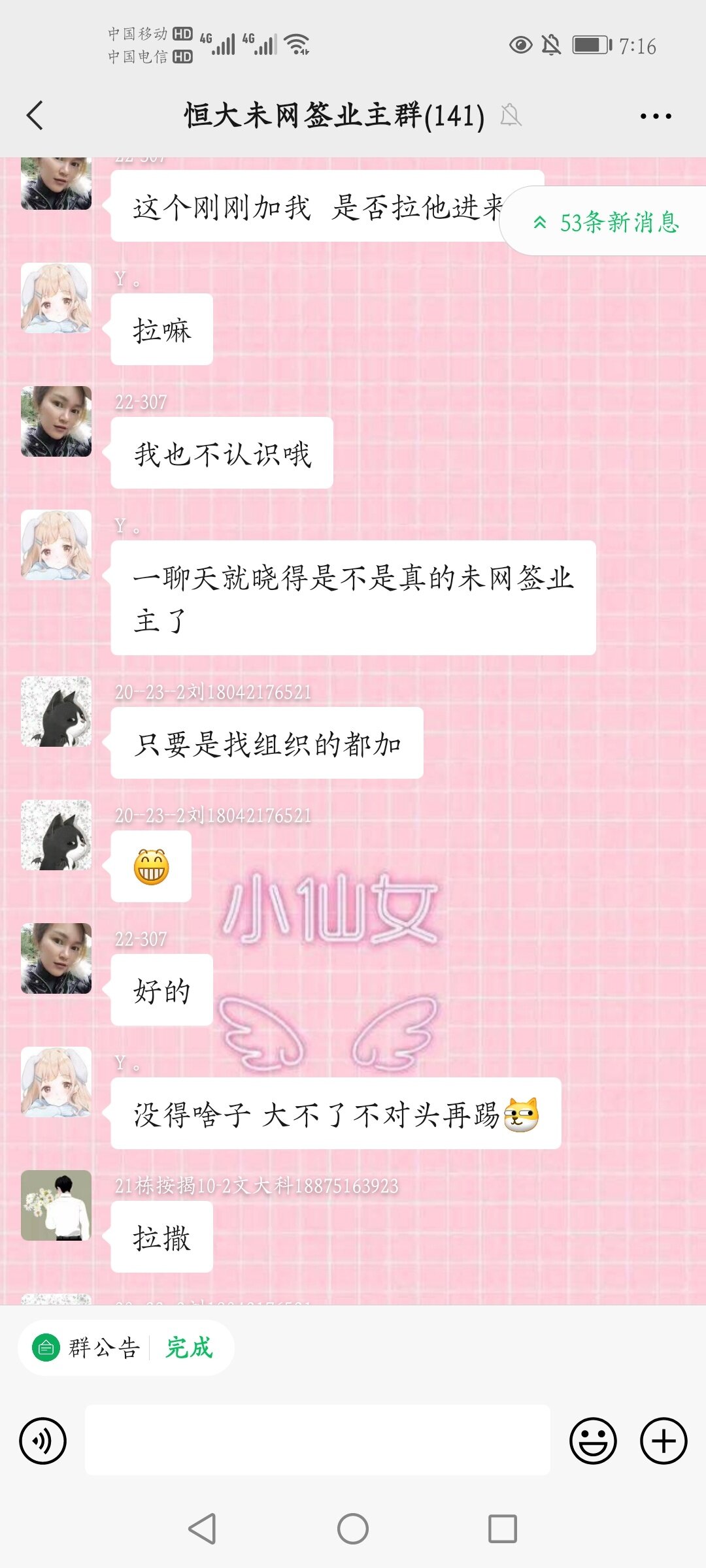Tap the system home button
Screen dimensions: 706x1568
click(353, 1529)
